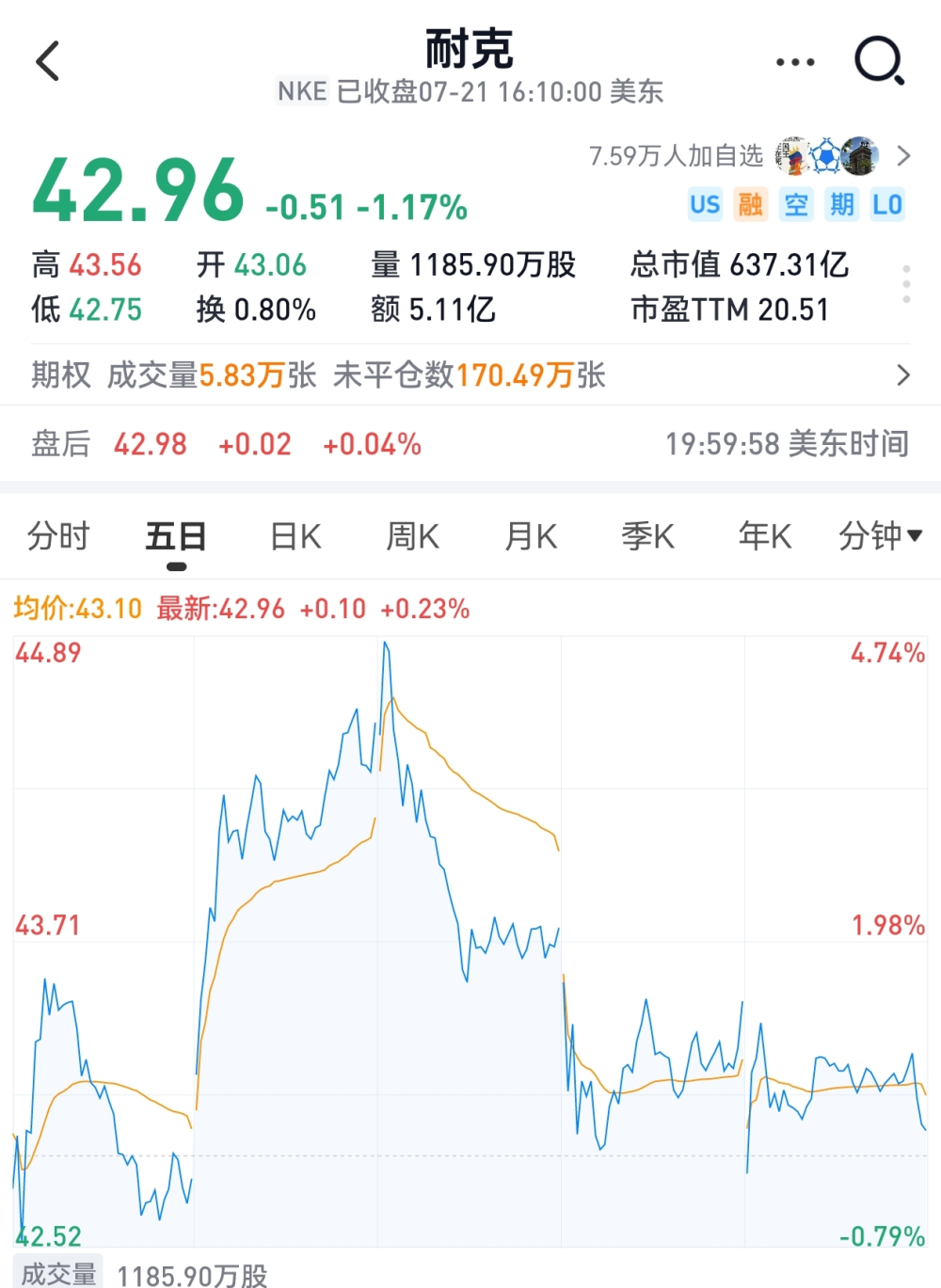Tap the 融 margin tag

click(750, 204)
